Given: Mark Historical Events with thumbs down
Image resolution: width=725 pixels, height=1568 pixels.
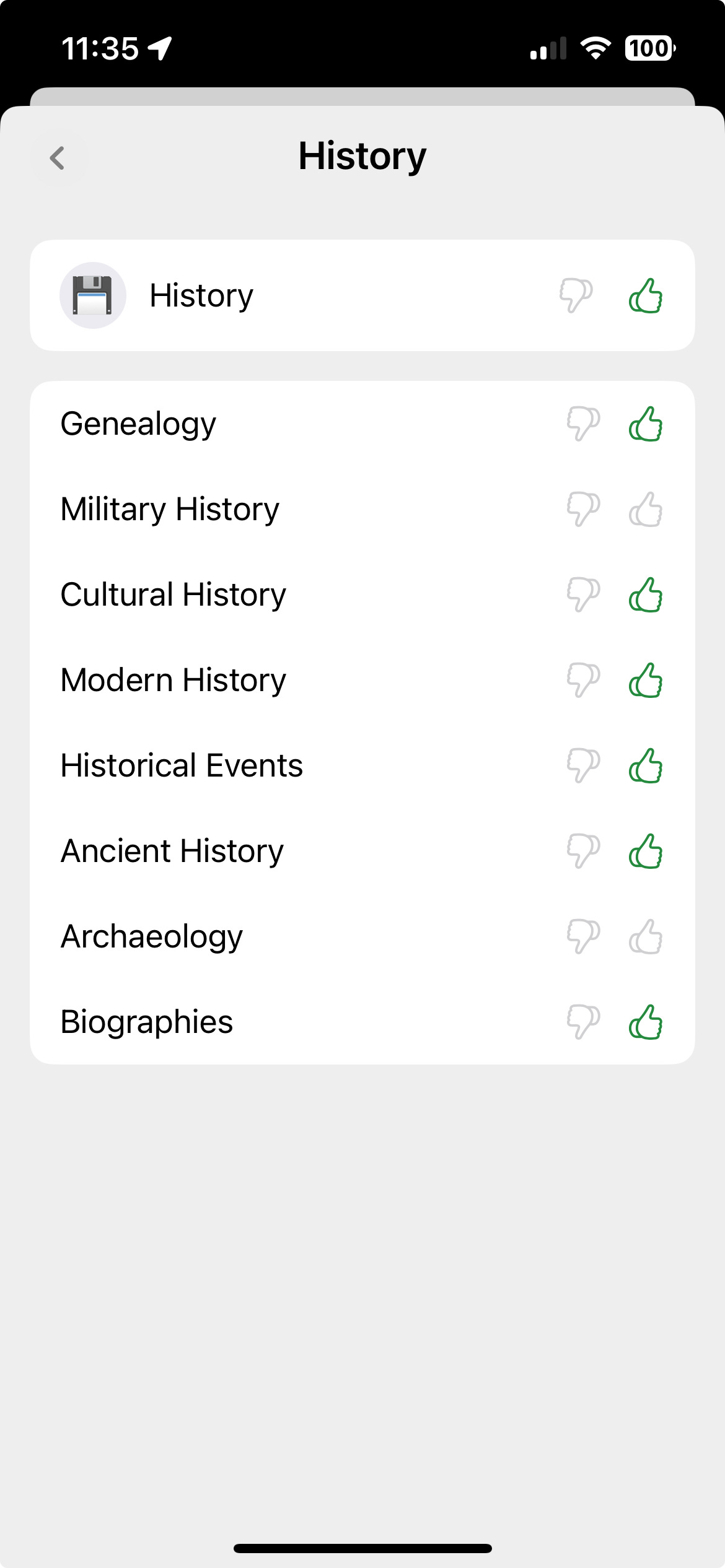Looking at the screenshot, I should coord(583,766).
